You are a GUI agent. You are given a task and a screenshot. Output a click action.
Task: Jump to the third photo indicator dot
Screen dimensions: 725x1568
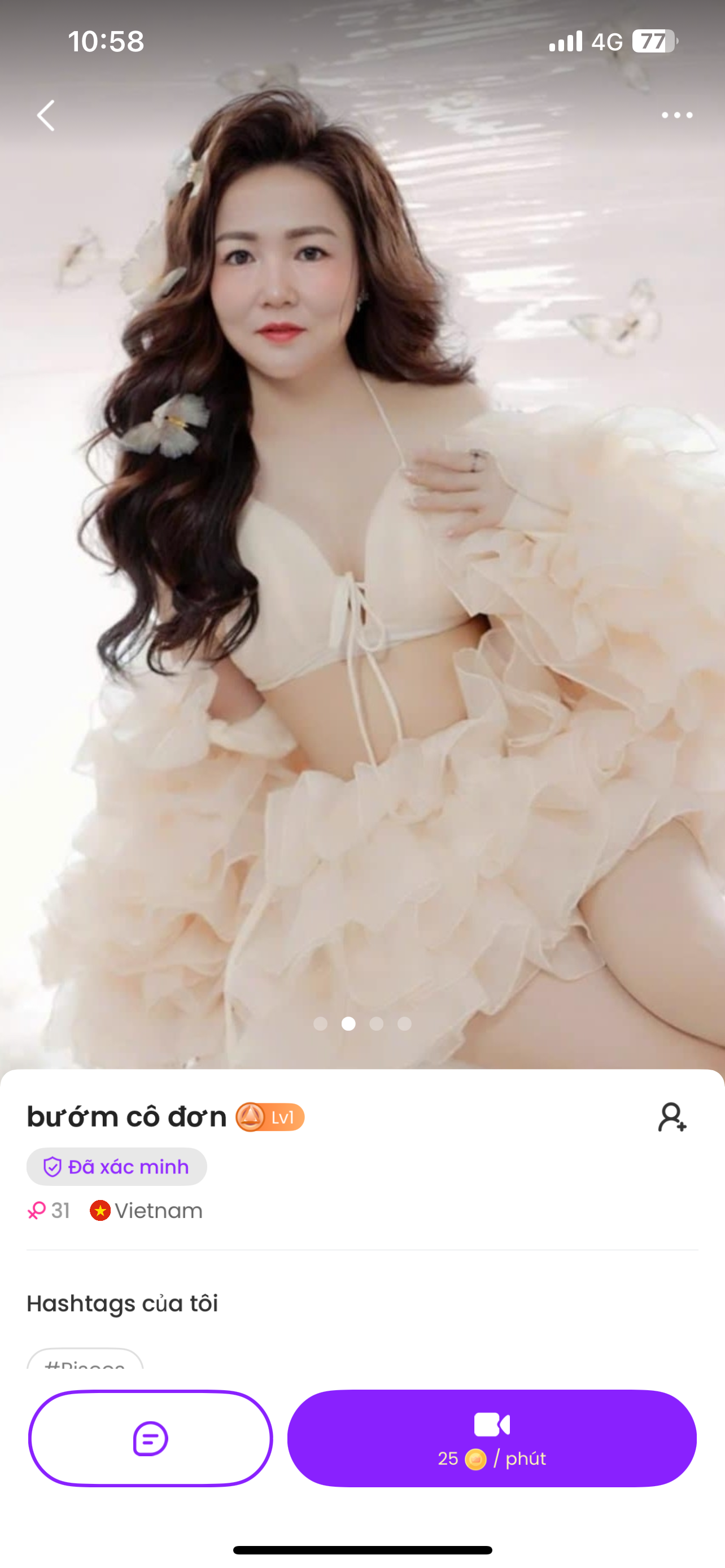pyautogui.click(x=376, y=1024)
